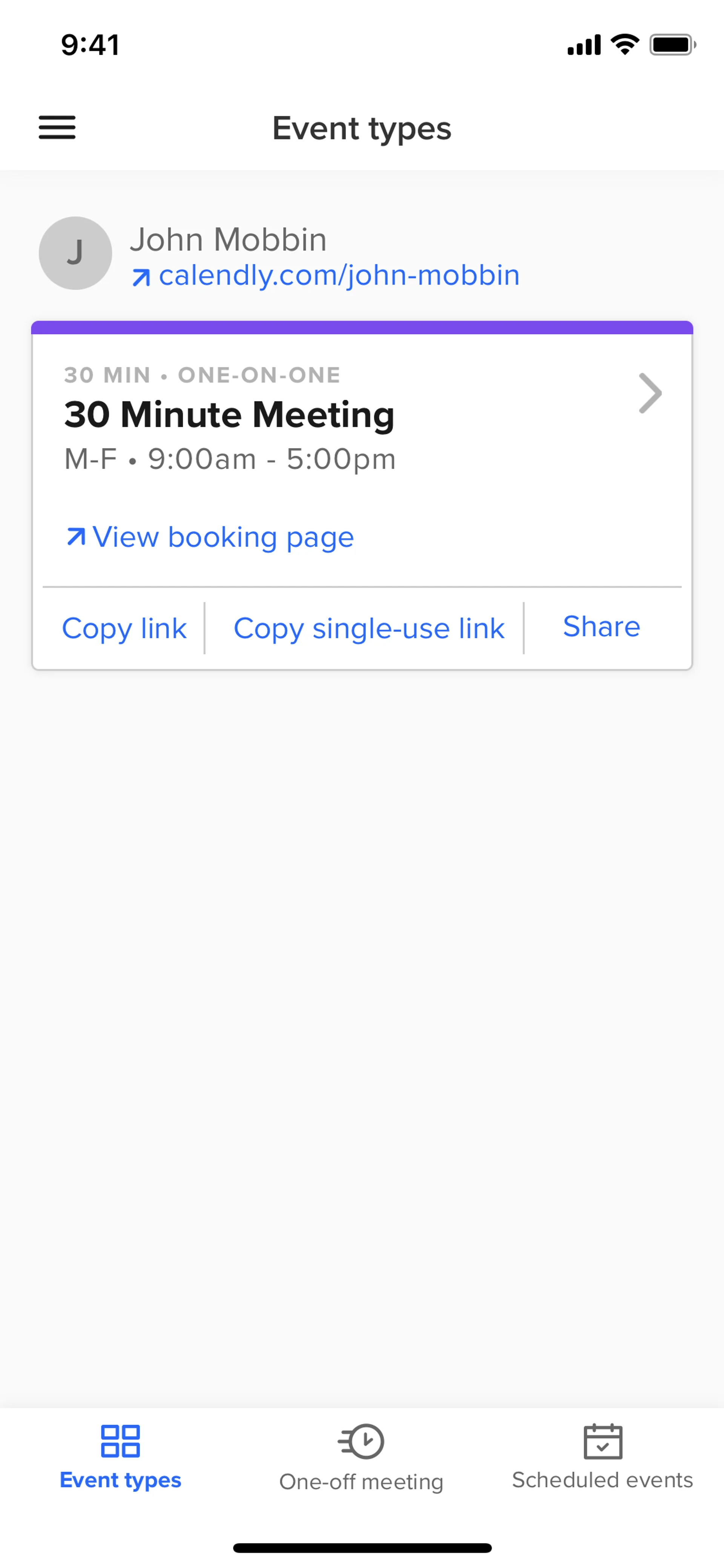
Task: Copy link for the 30 Minute Meeting
Action: tap(124, 628)
